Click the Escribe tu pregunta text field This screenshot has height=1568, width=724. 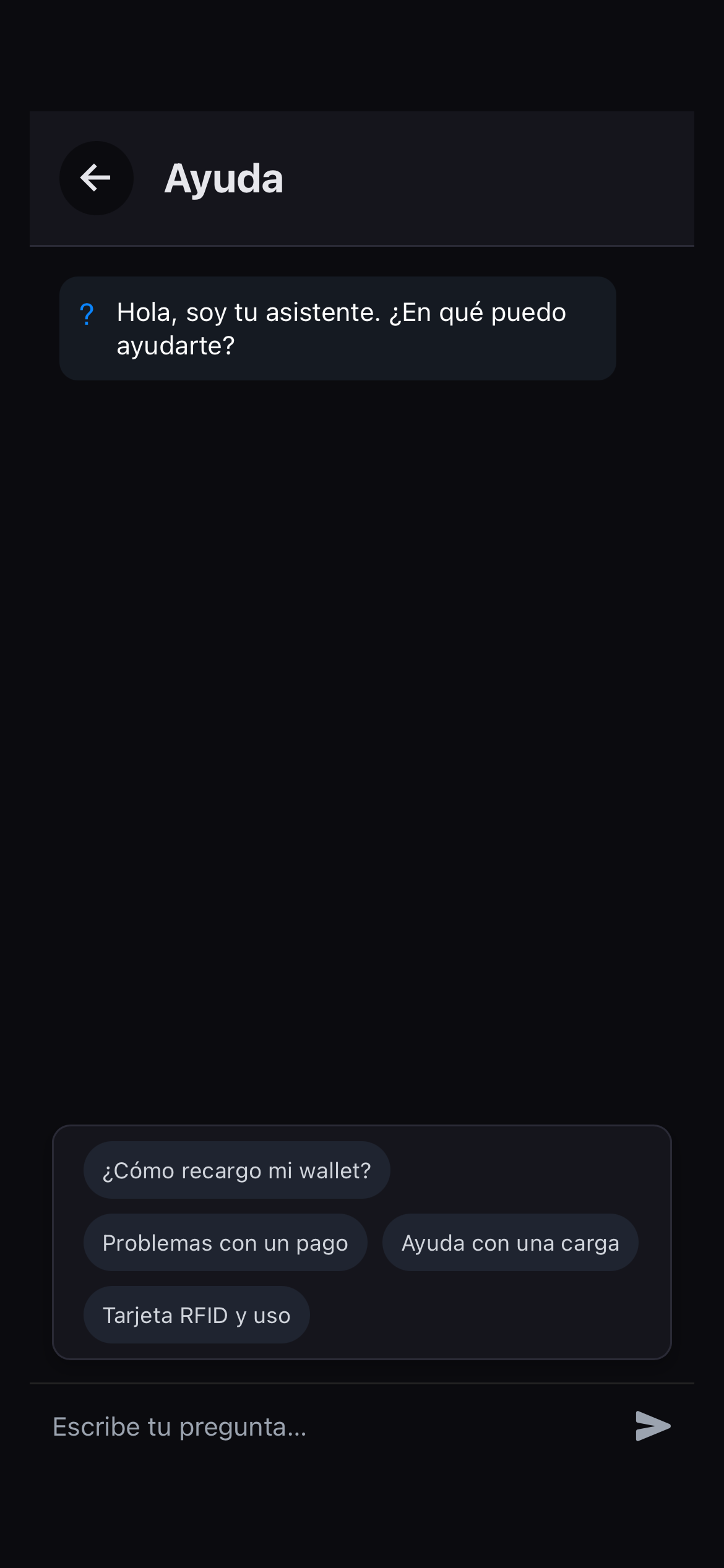[248, 1426]
